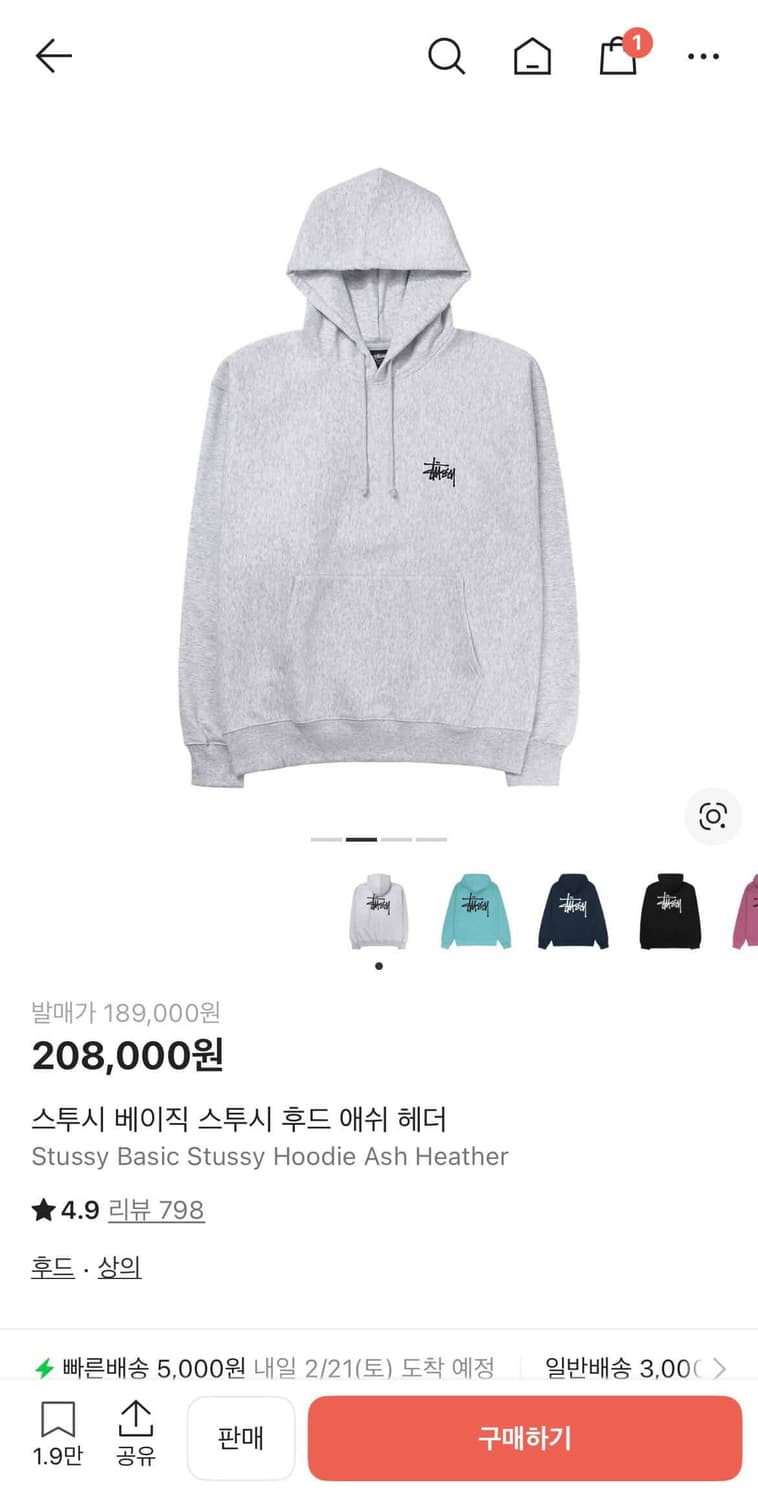Open the 리뷰 798 reviews page
758x1500 pixels.
pos(156,1210)
